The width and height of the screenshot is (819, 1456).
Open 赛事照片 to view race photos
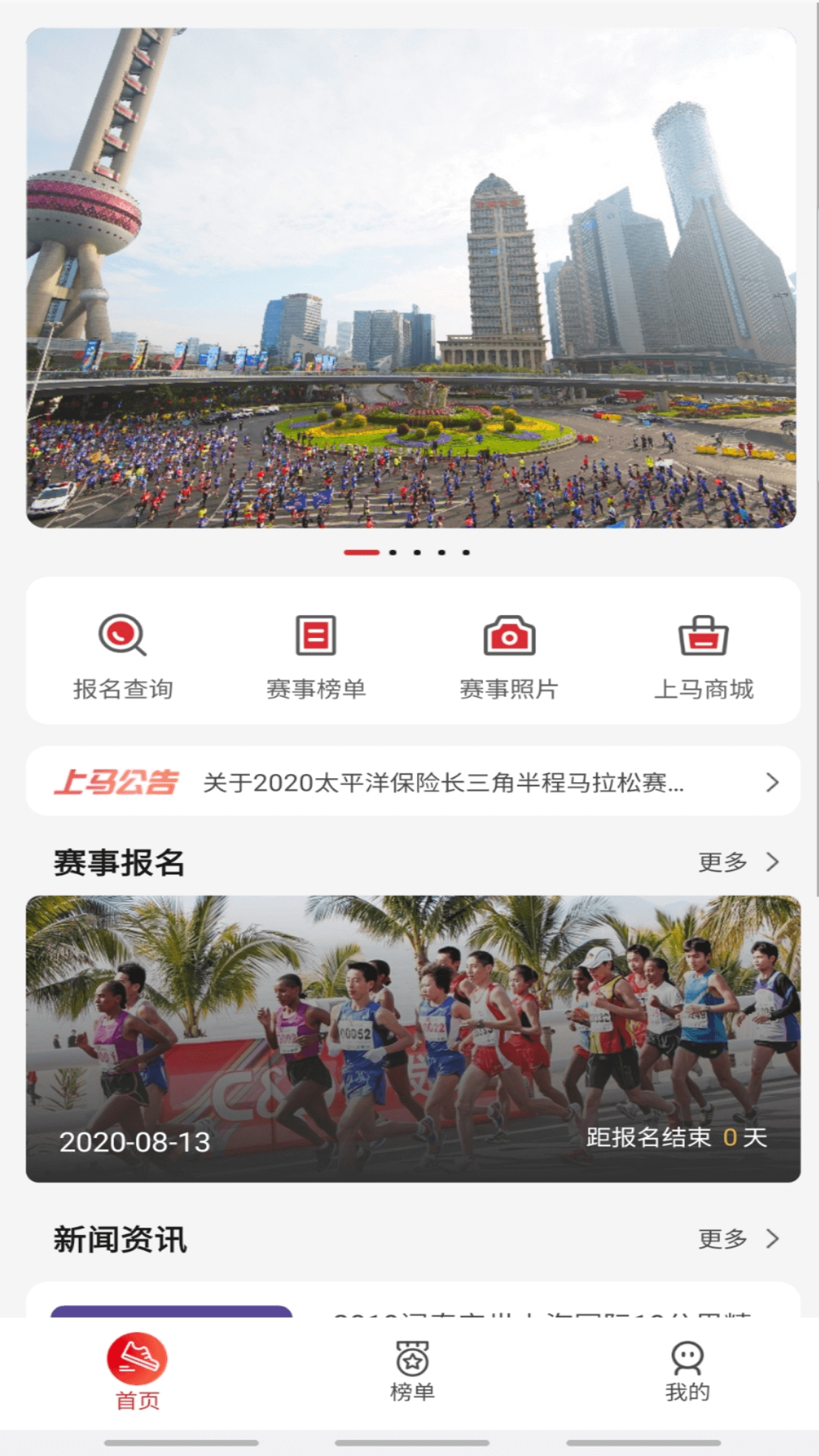(x=510, y=635)
